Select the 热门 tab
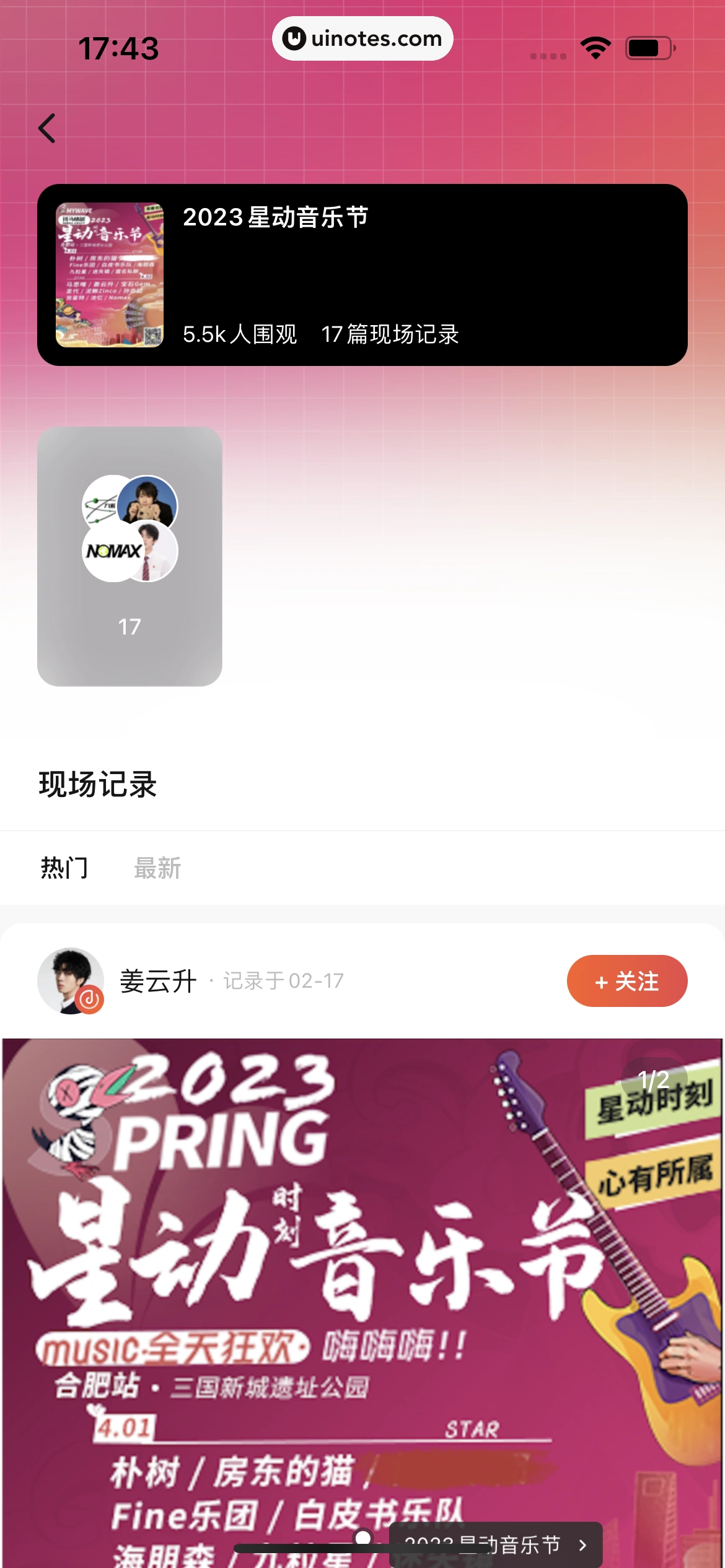725x1568 pixels. coord(64,868)
